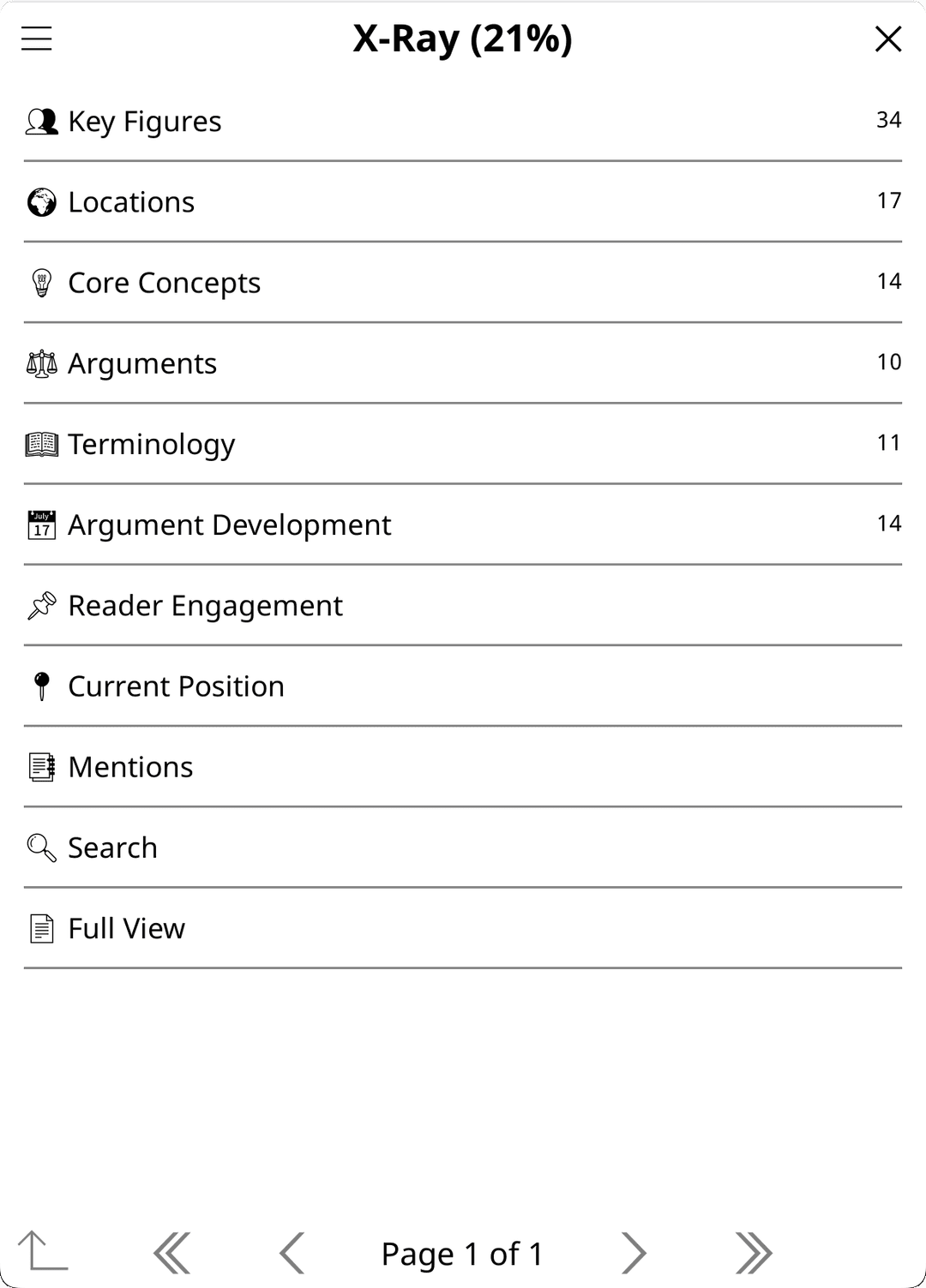
Task: Show Reader Engagement
Action: click(463, 605)
